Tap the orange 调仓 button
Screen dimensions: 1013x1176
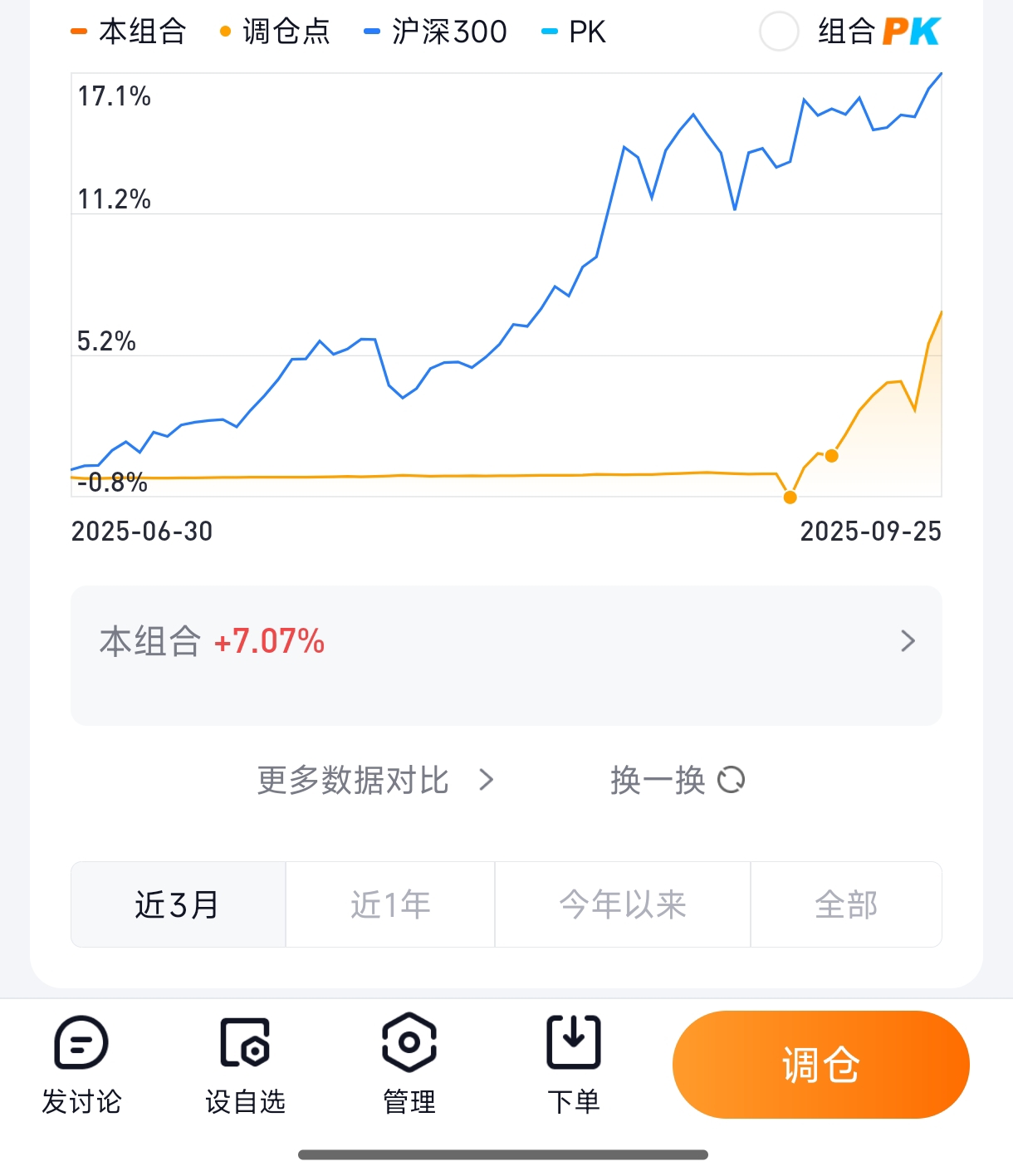point(820,1065)
